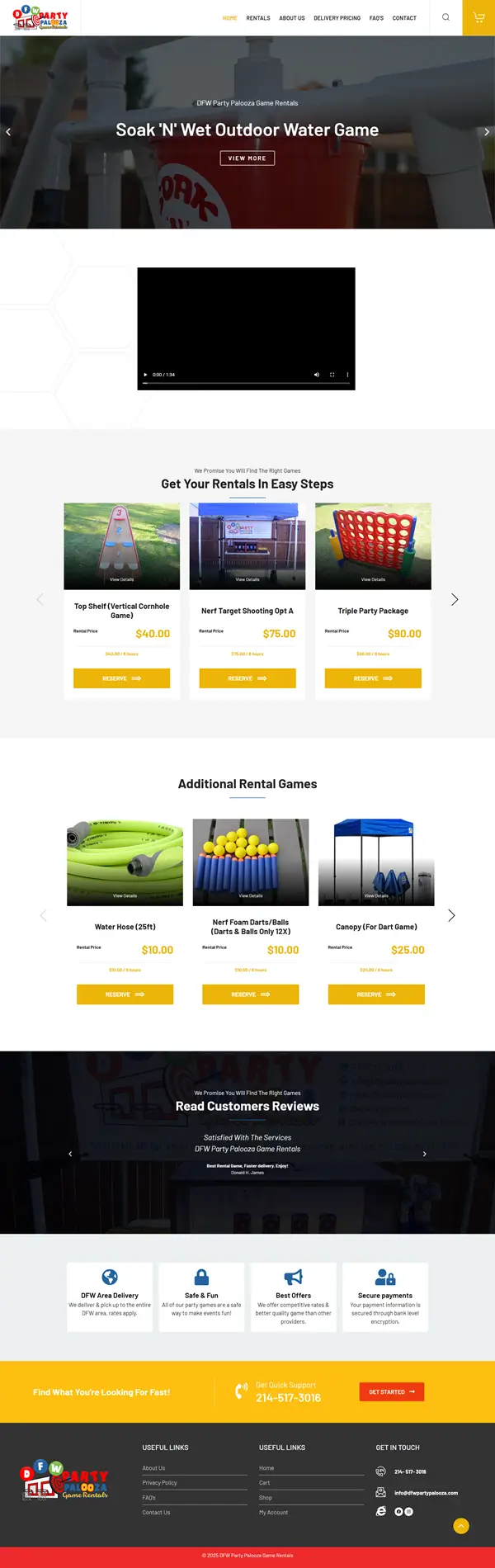Screen dimensions: 495x1568
Task: Enter video fullscreen mode
Action: pyautogui.click(x=332, y=375)
